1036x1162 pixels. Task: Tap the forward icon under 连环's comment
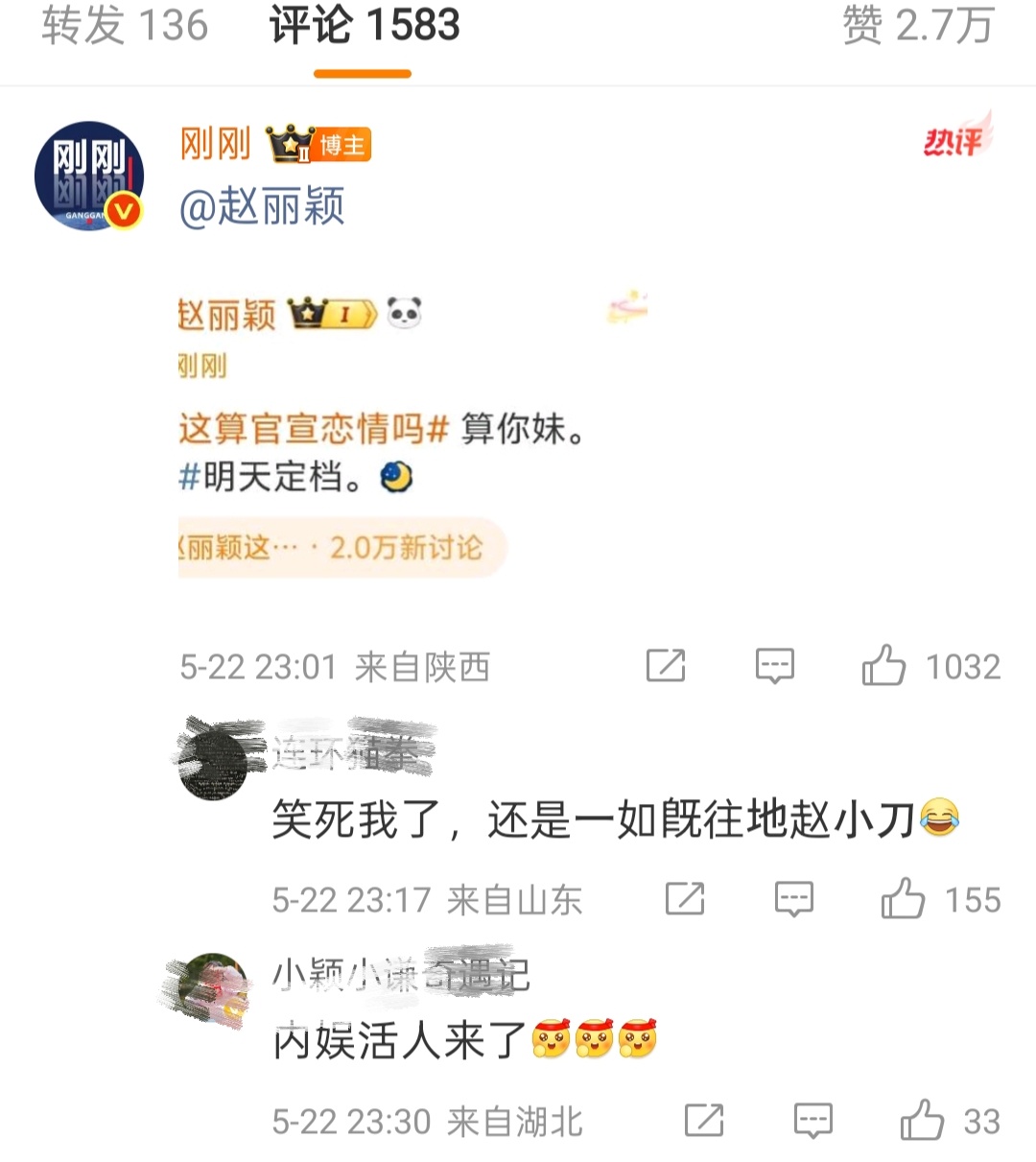pyautogui.click(x=687, y=899)
